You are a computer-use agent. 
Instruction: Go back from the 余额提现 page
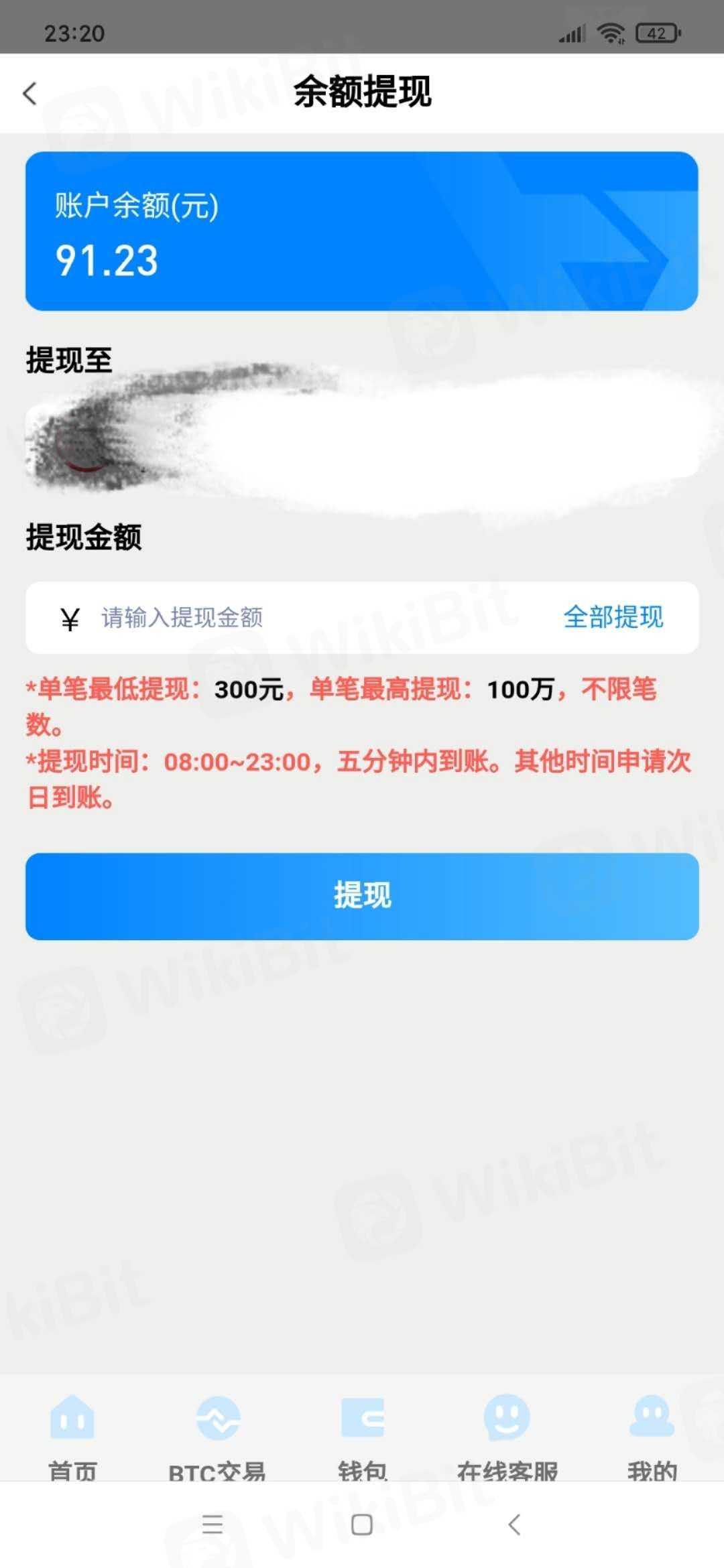click(30, 93)
